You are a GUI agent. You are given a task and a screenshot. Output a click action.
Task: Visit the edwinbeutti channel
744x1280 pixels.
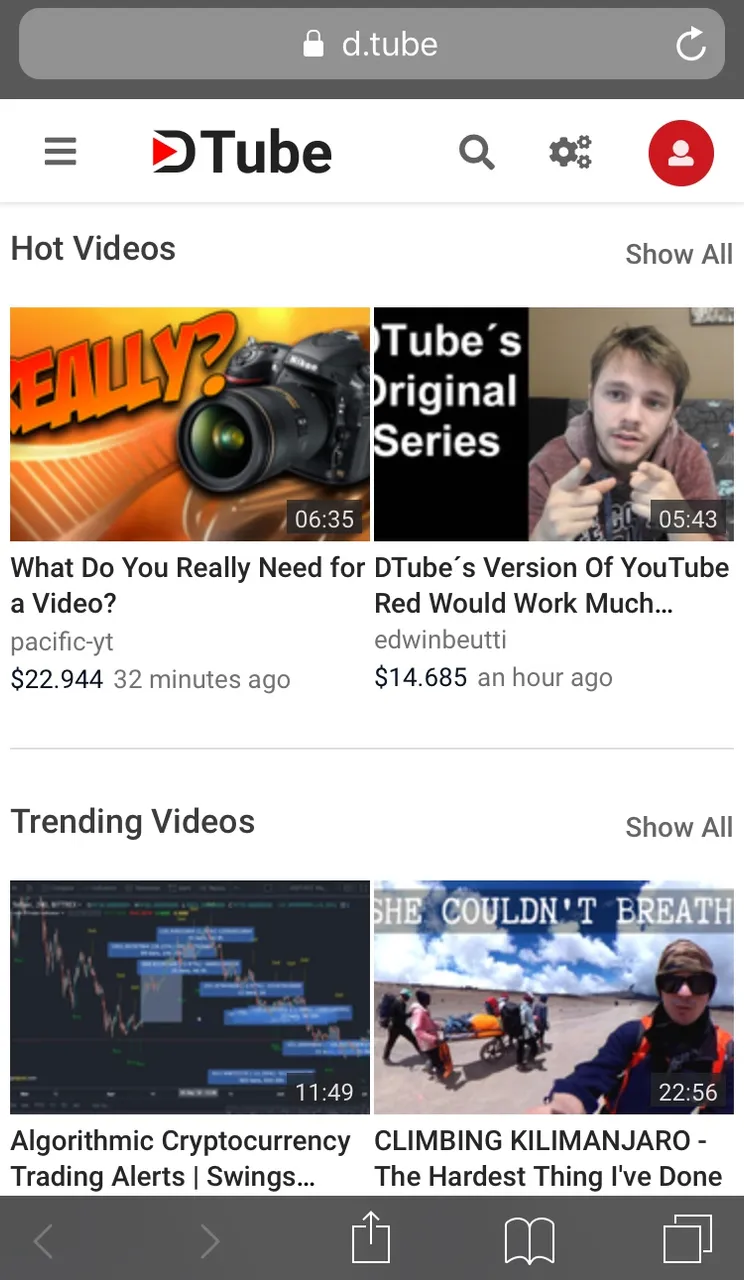pos(440,639)
